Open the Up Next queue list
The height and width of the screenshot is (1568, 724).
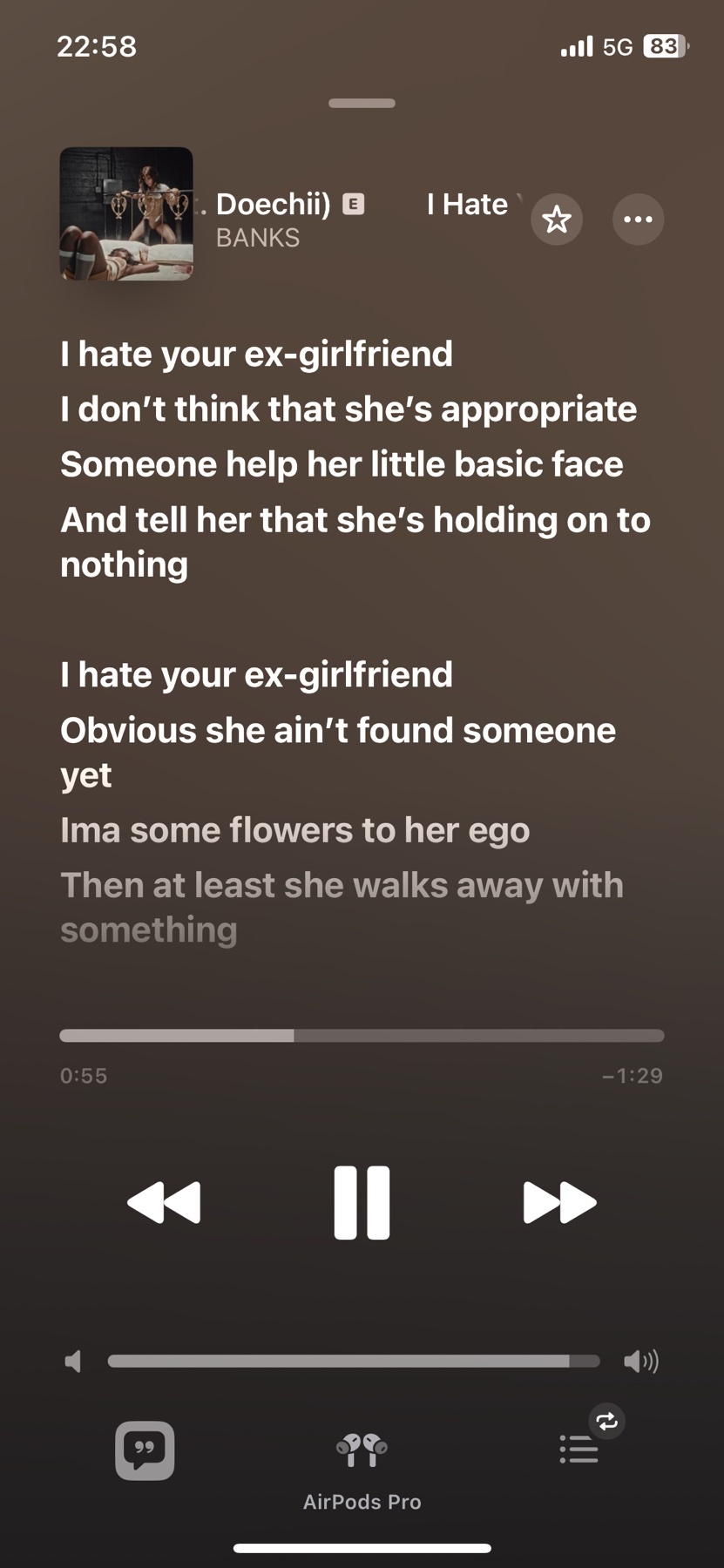(x=579, y=1450)
